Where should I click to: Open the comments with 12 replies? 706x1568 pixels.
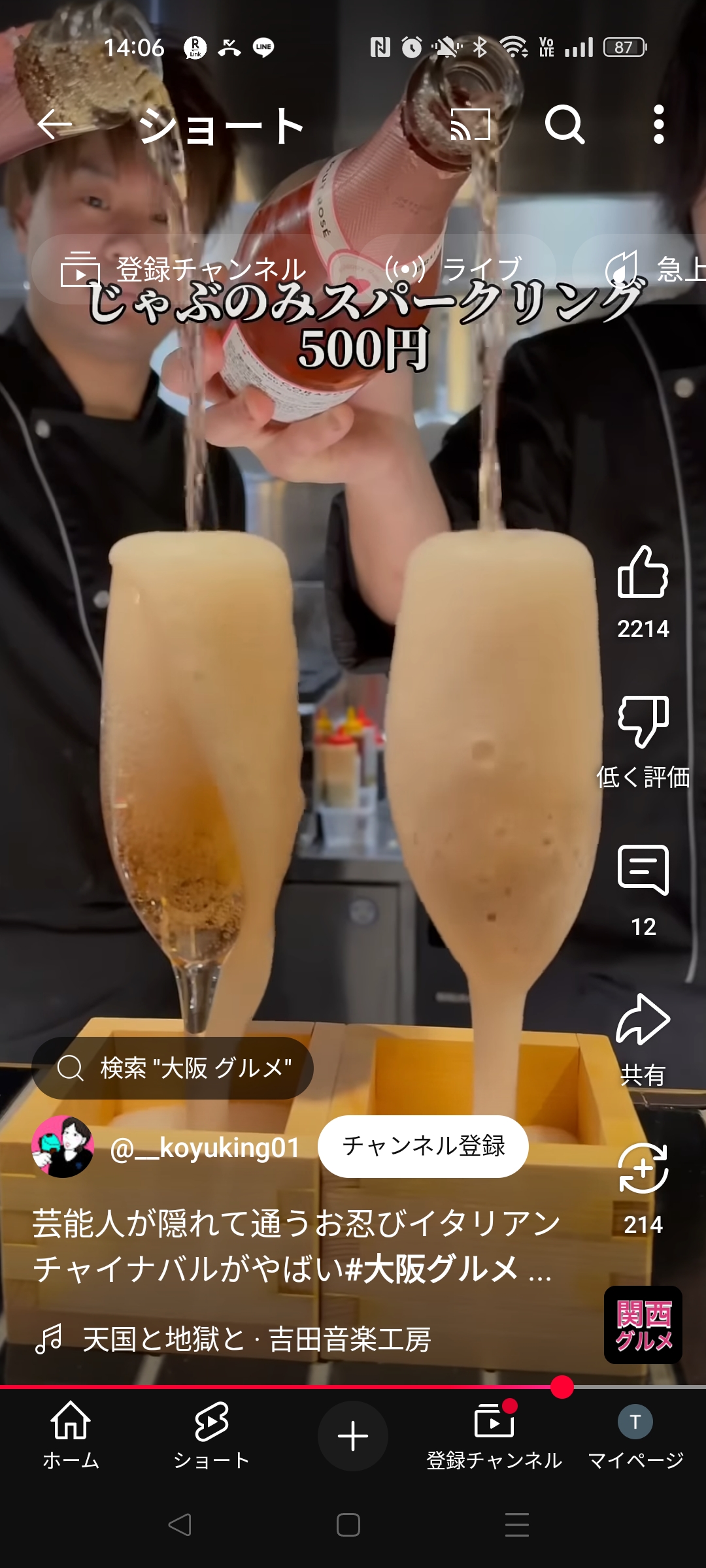pyautogui.click(x=643, y=871)
